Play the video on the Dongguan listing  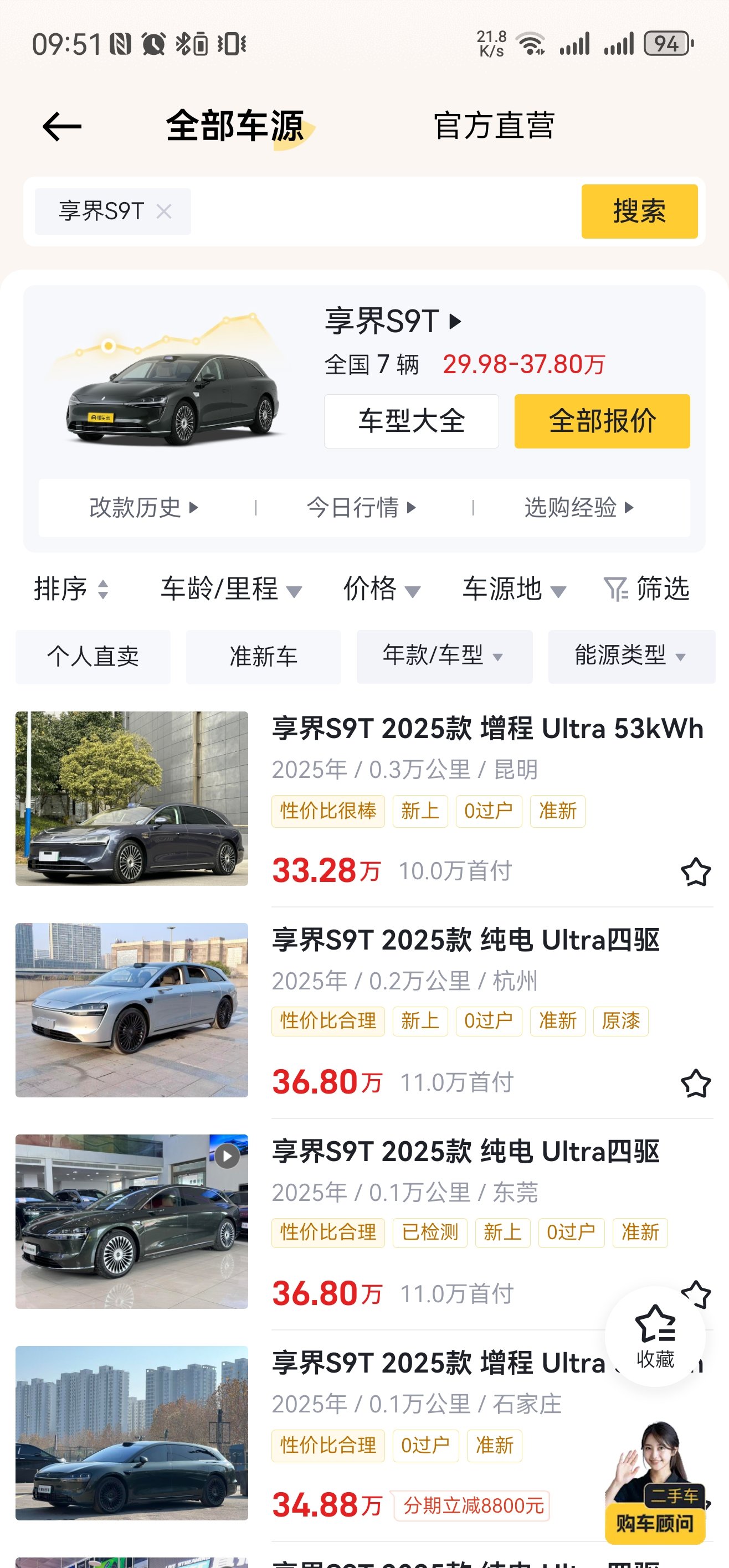point(228,1157)
